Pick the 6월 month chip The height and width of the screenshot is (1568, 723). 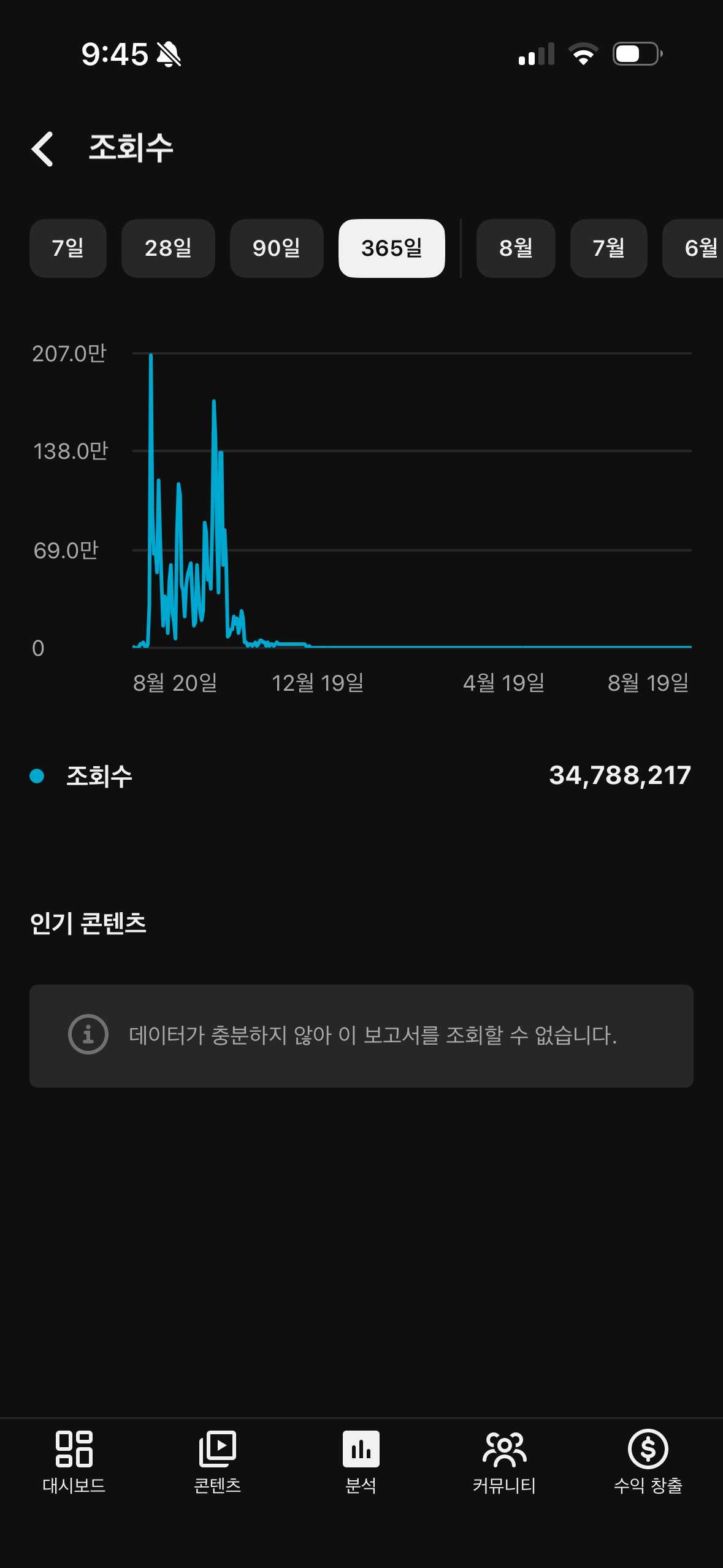693,248
